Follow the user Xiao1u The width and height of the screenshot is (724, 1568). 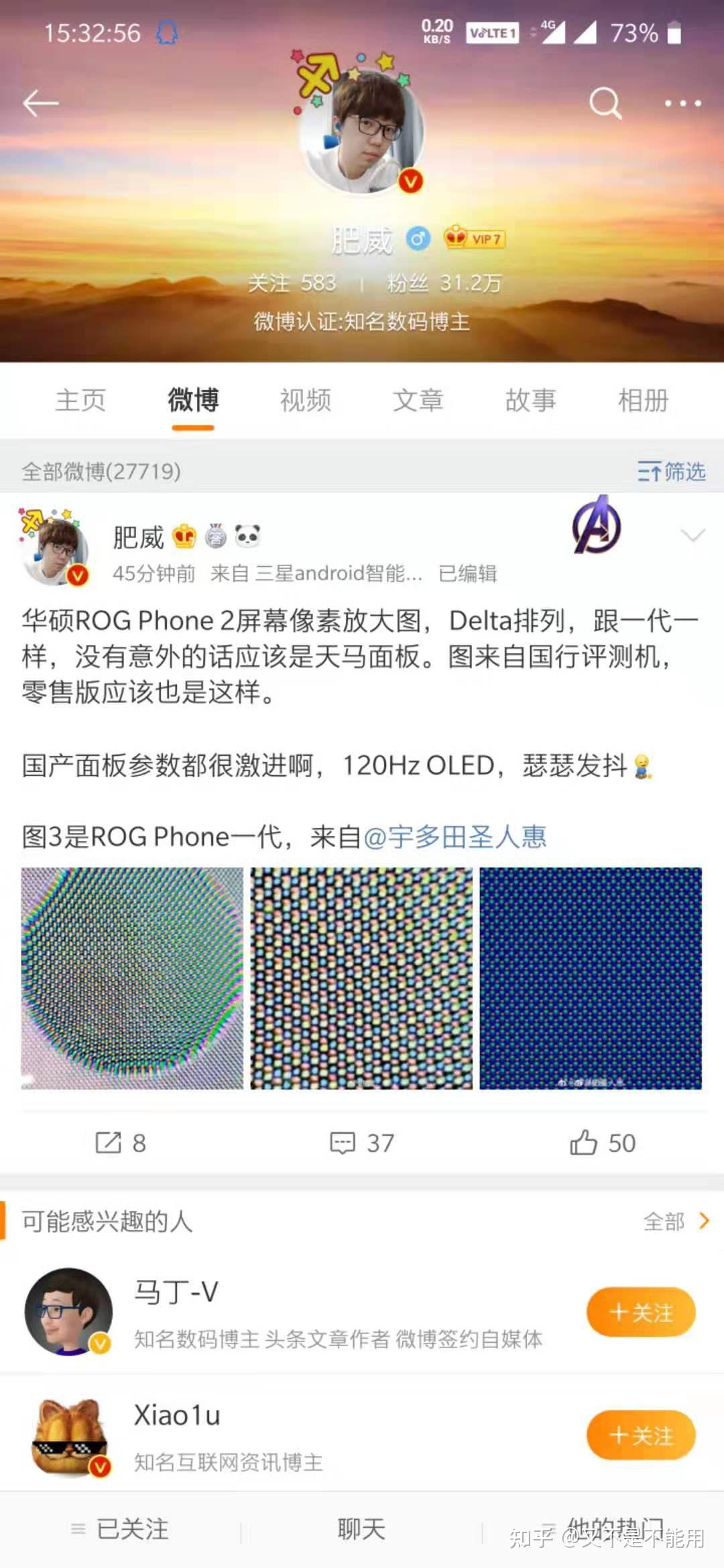642,1435
